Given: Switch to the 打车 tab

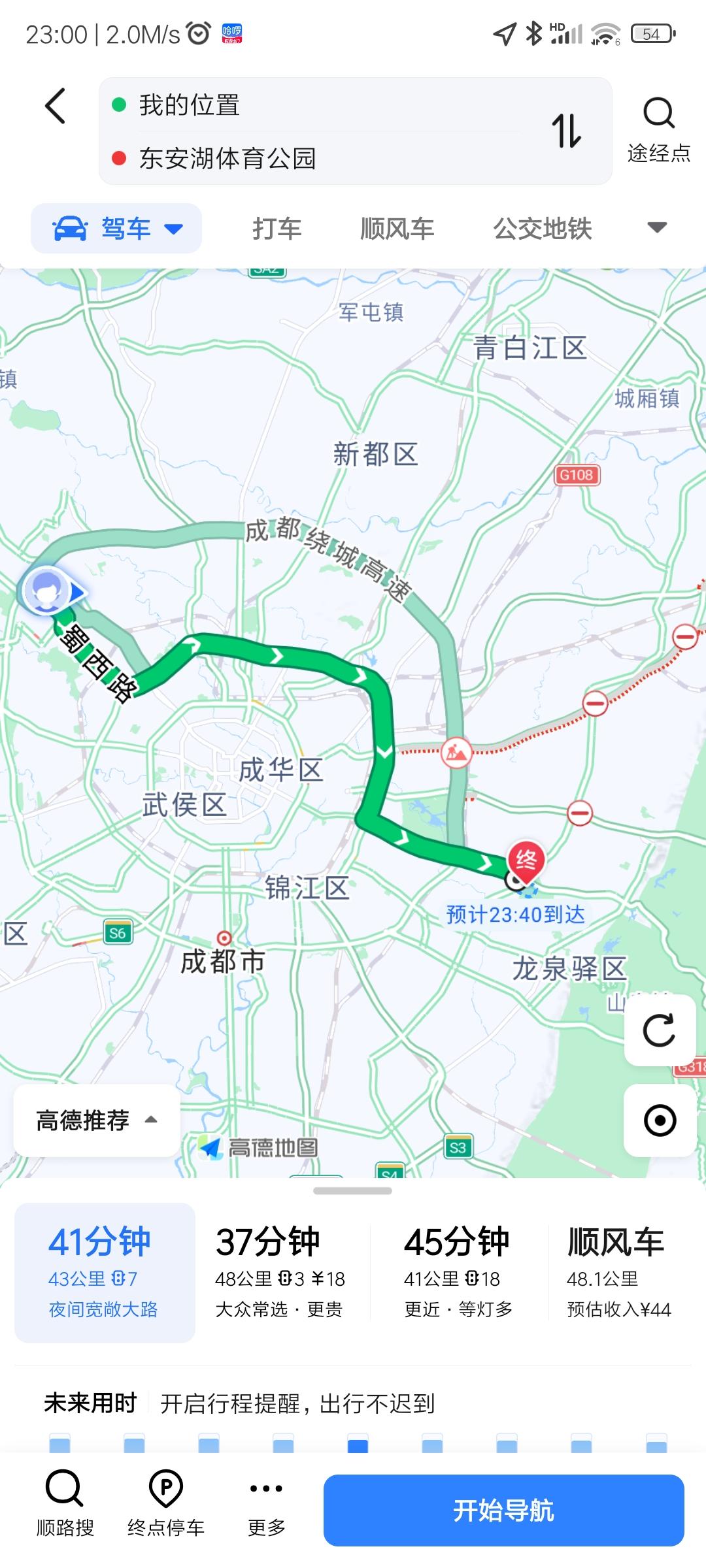Looking at the screenshot, I should click(277, 229).
